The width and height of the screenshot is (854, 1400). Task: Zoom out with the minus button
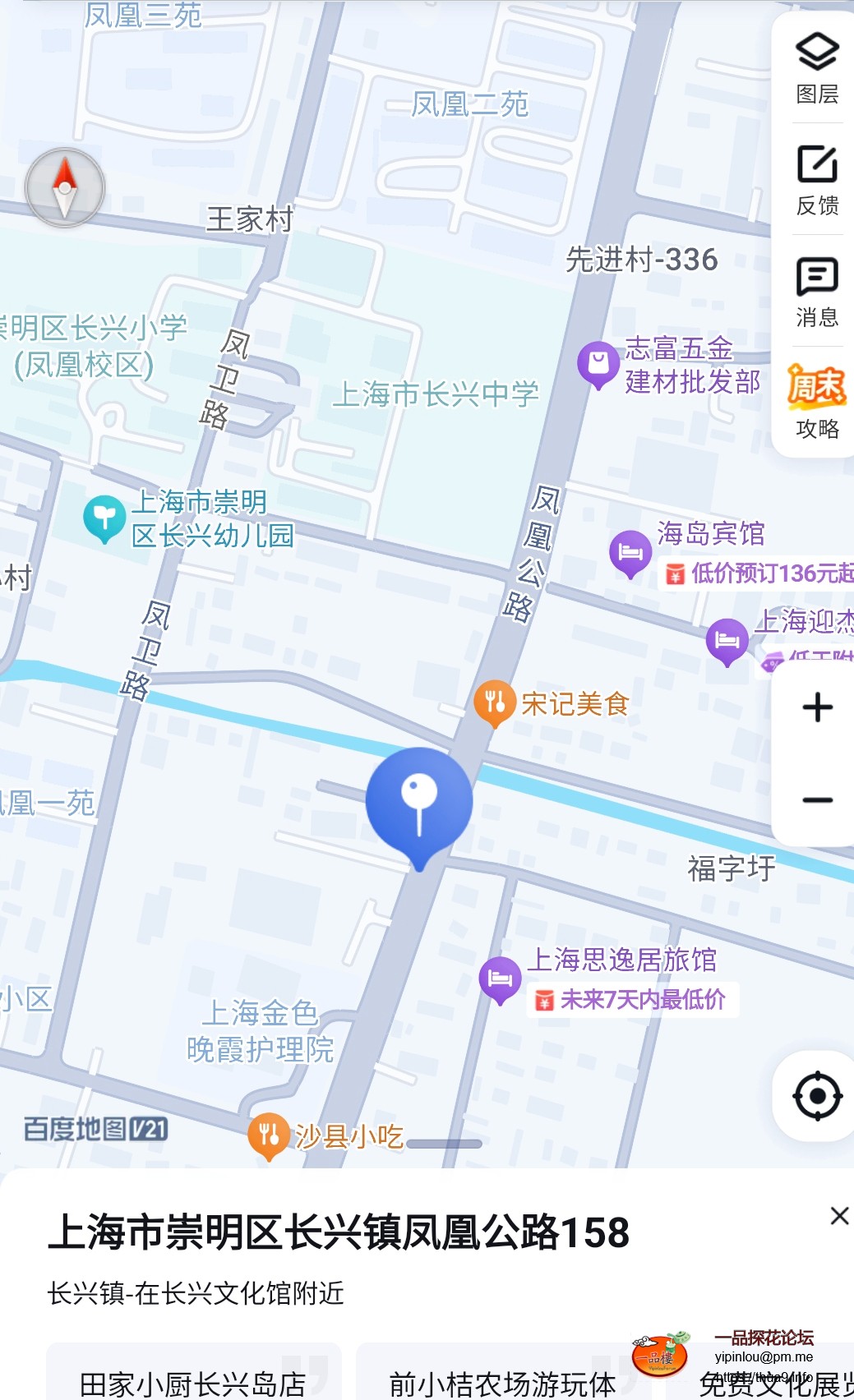(817, 799)
